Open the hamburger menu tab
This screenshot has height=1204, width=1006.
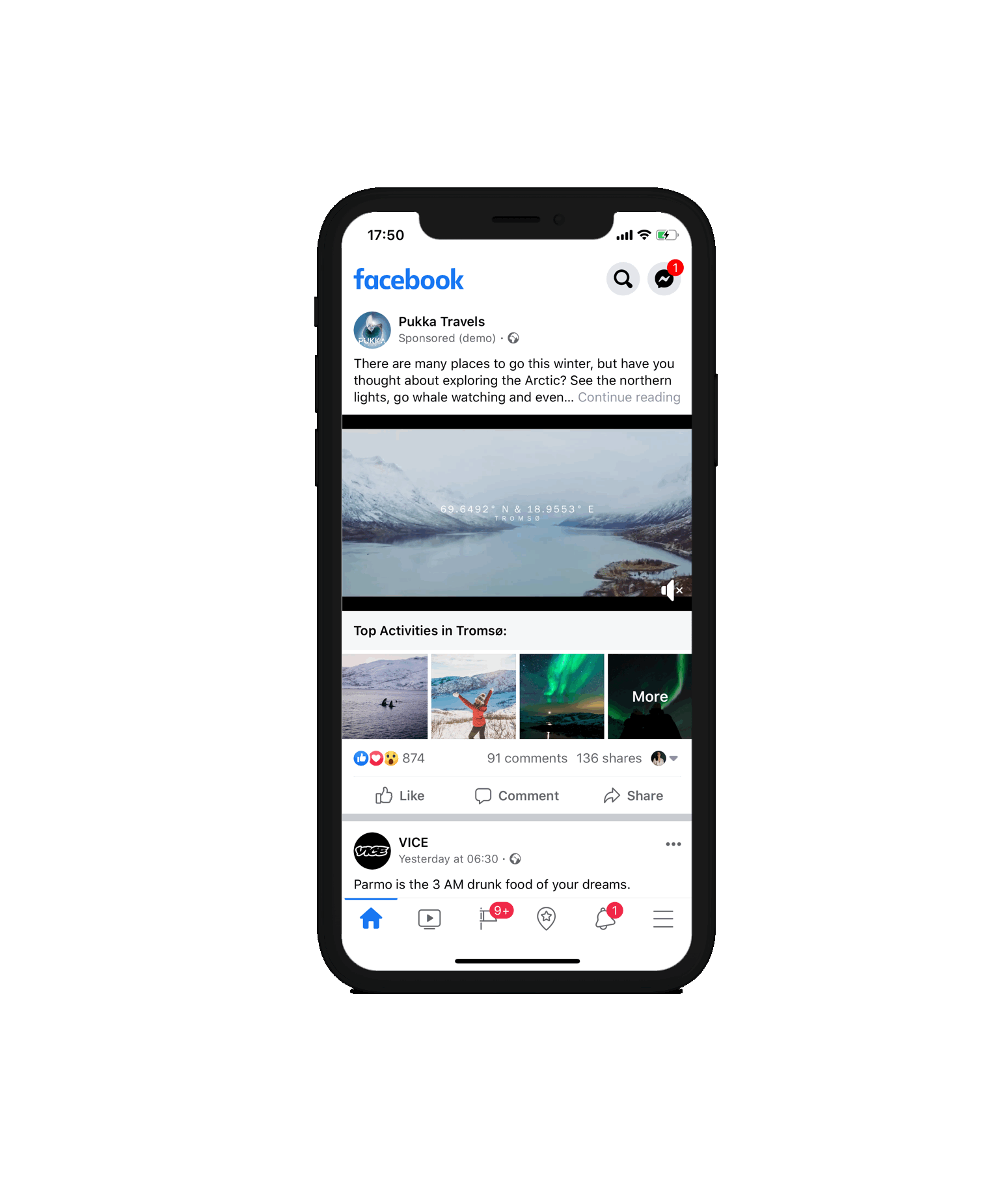pos(662,918)
